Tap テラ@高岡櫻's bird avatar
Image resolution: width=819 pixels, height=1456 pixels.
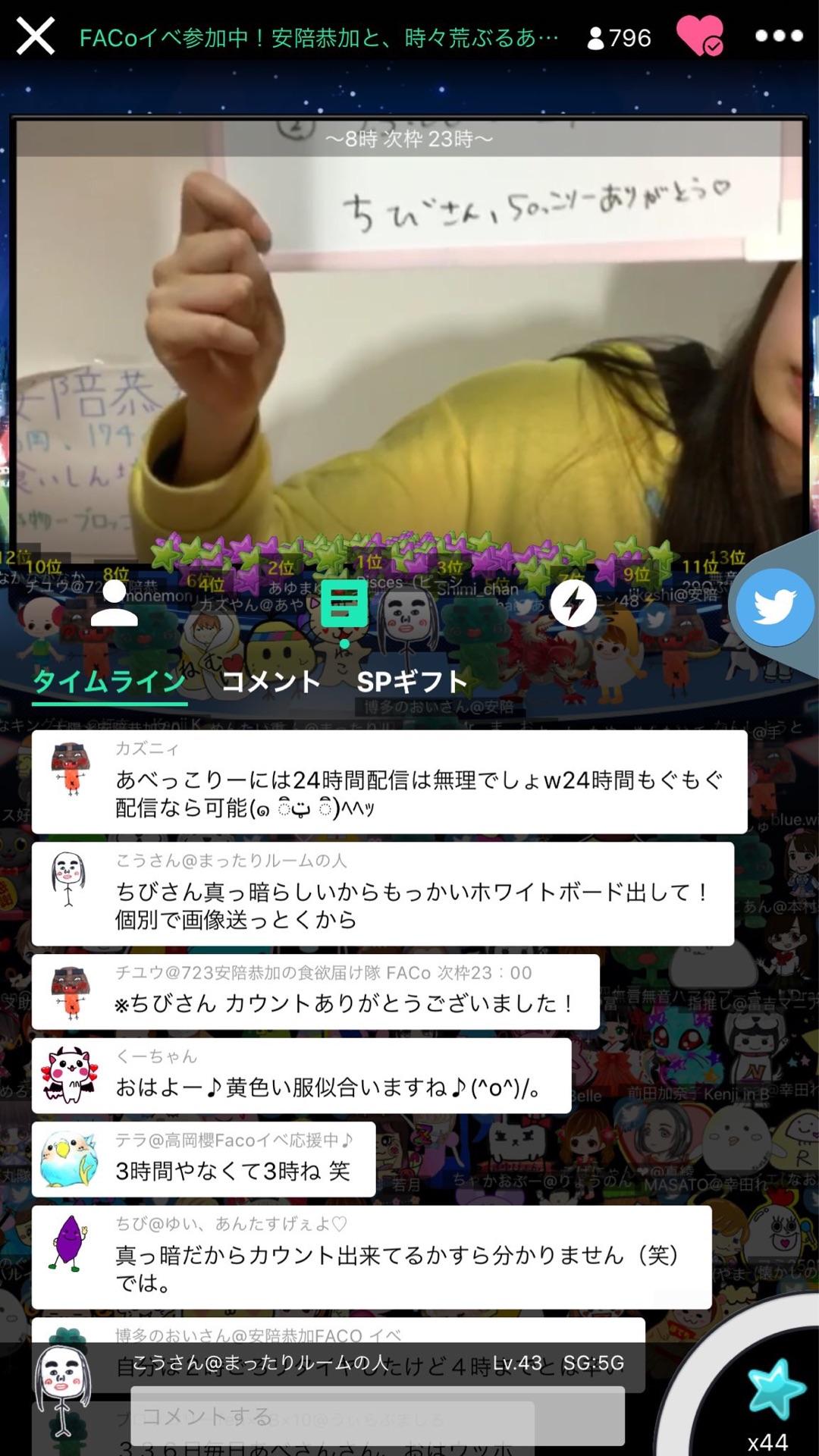click(x=68, y=1159)
